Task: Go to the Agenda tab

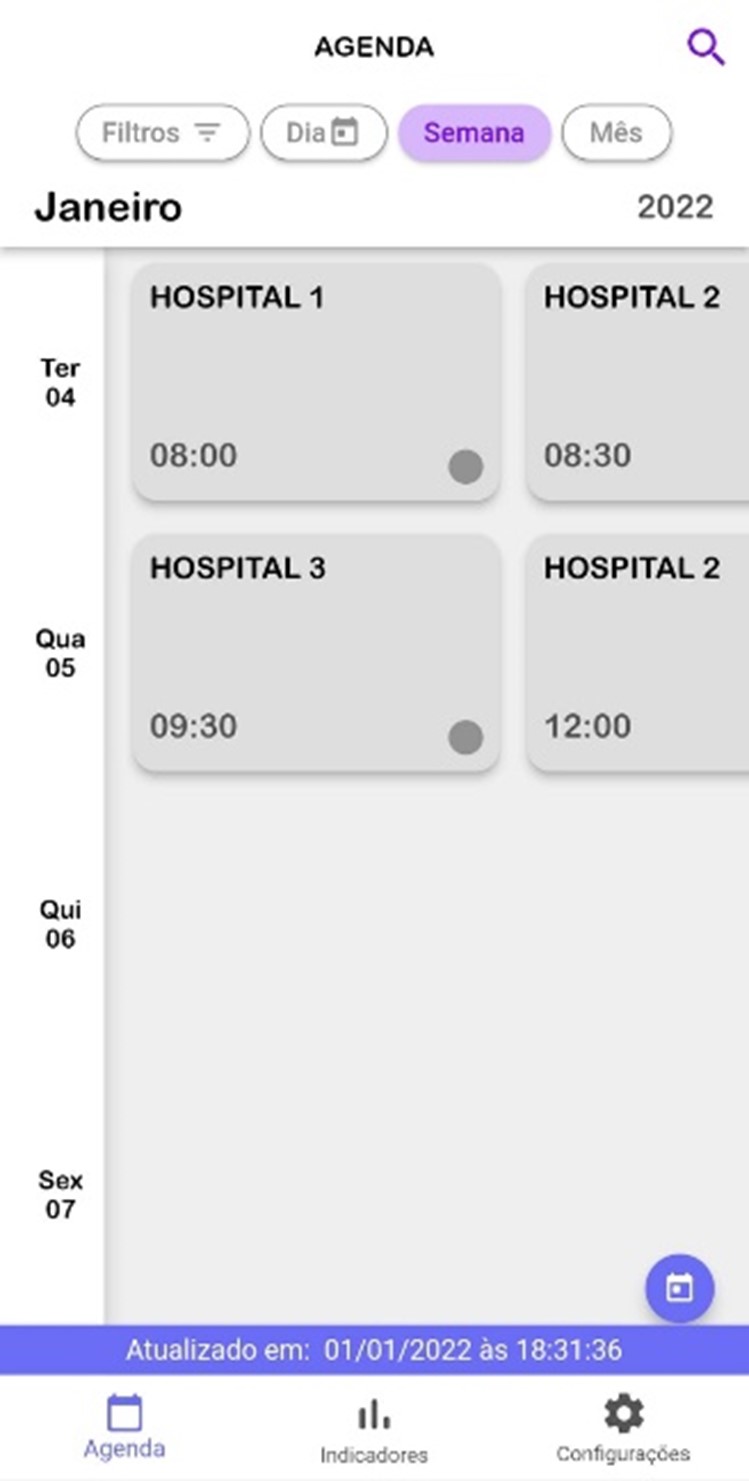Action: (125, 1427)
